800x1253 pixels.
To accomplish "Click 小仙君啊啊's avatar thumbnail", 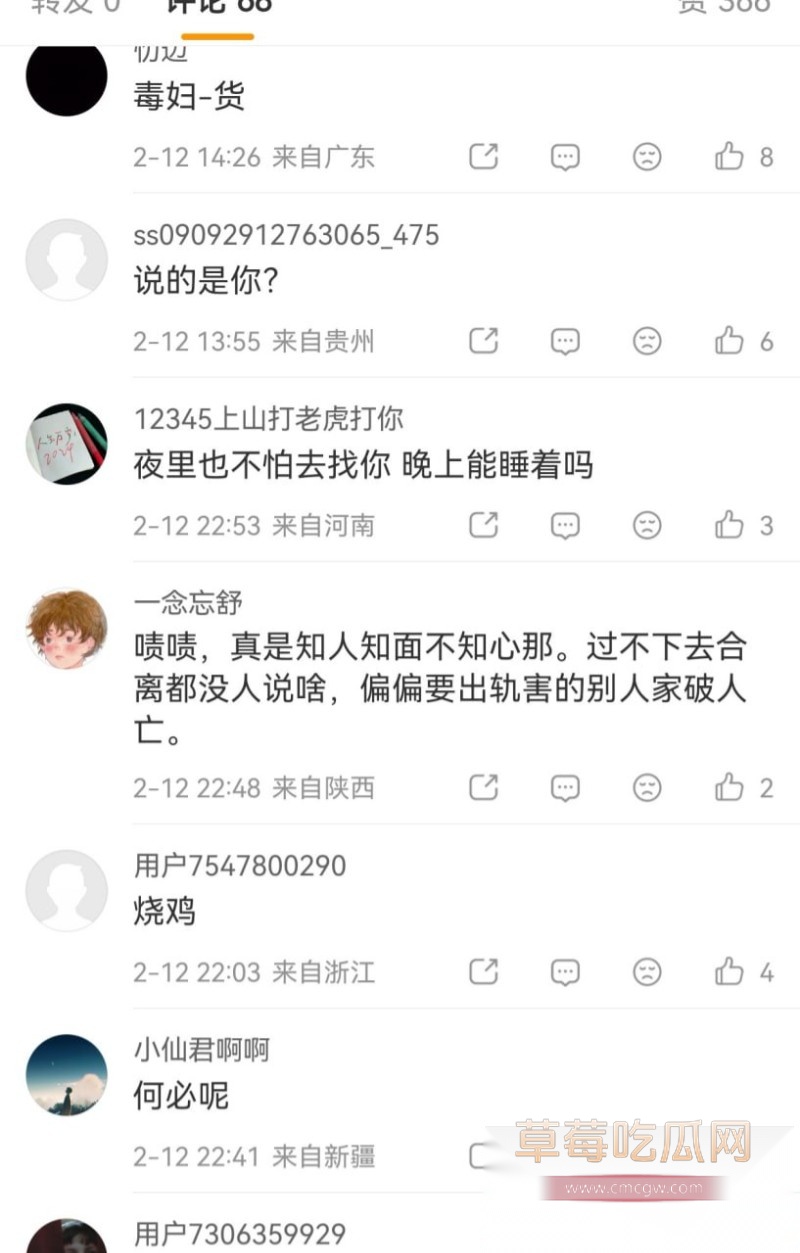I will tap(66, 1074).
